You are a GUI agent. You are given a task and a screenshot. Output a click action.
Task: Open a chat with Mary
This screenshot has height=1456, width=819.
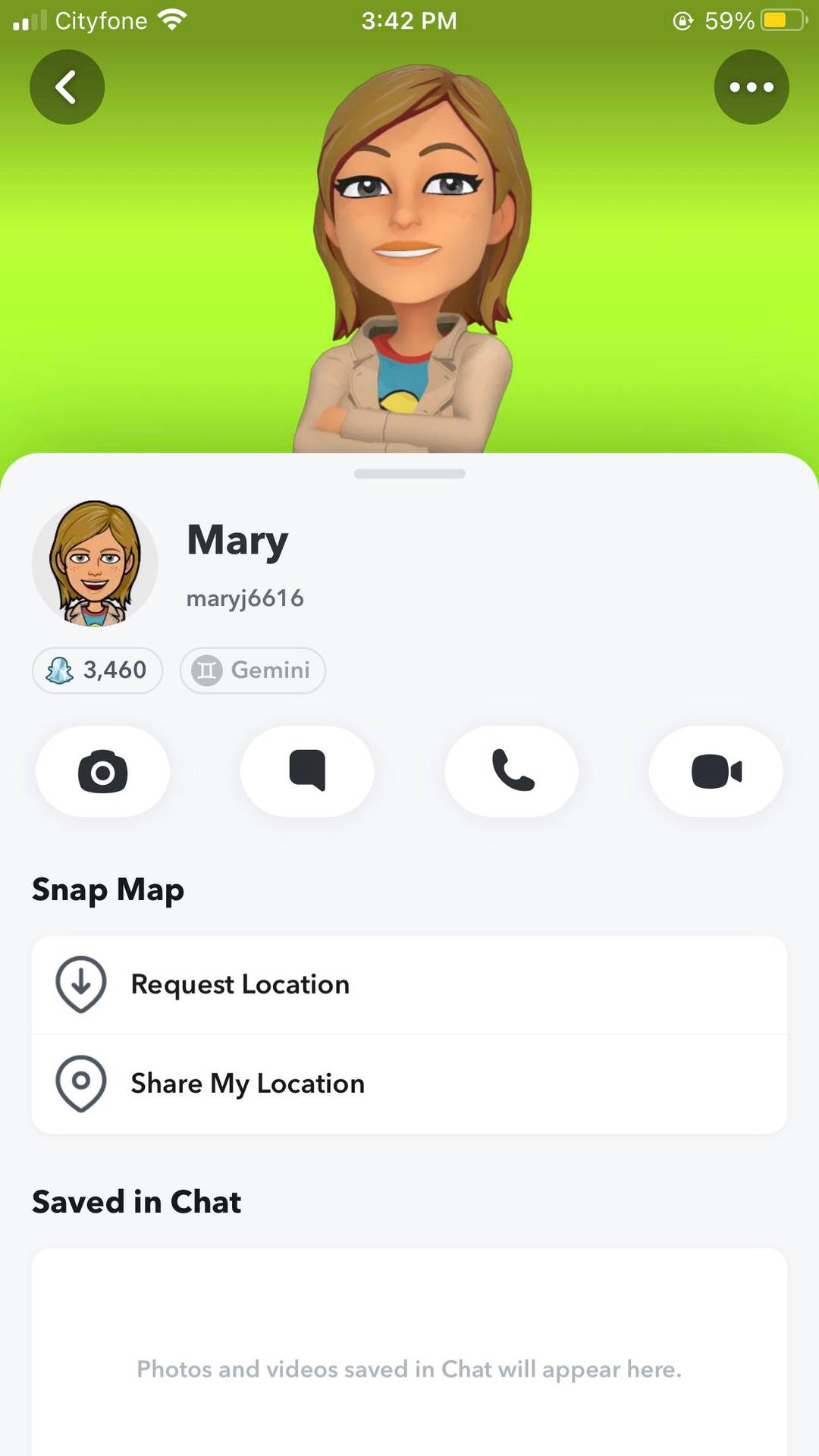pyautogui.click(x=307, y=771)
